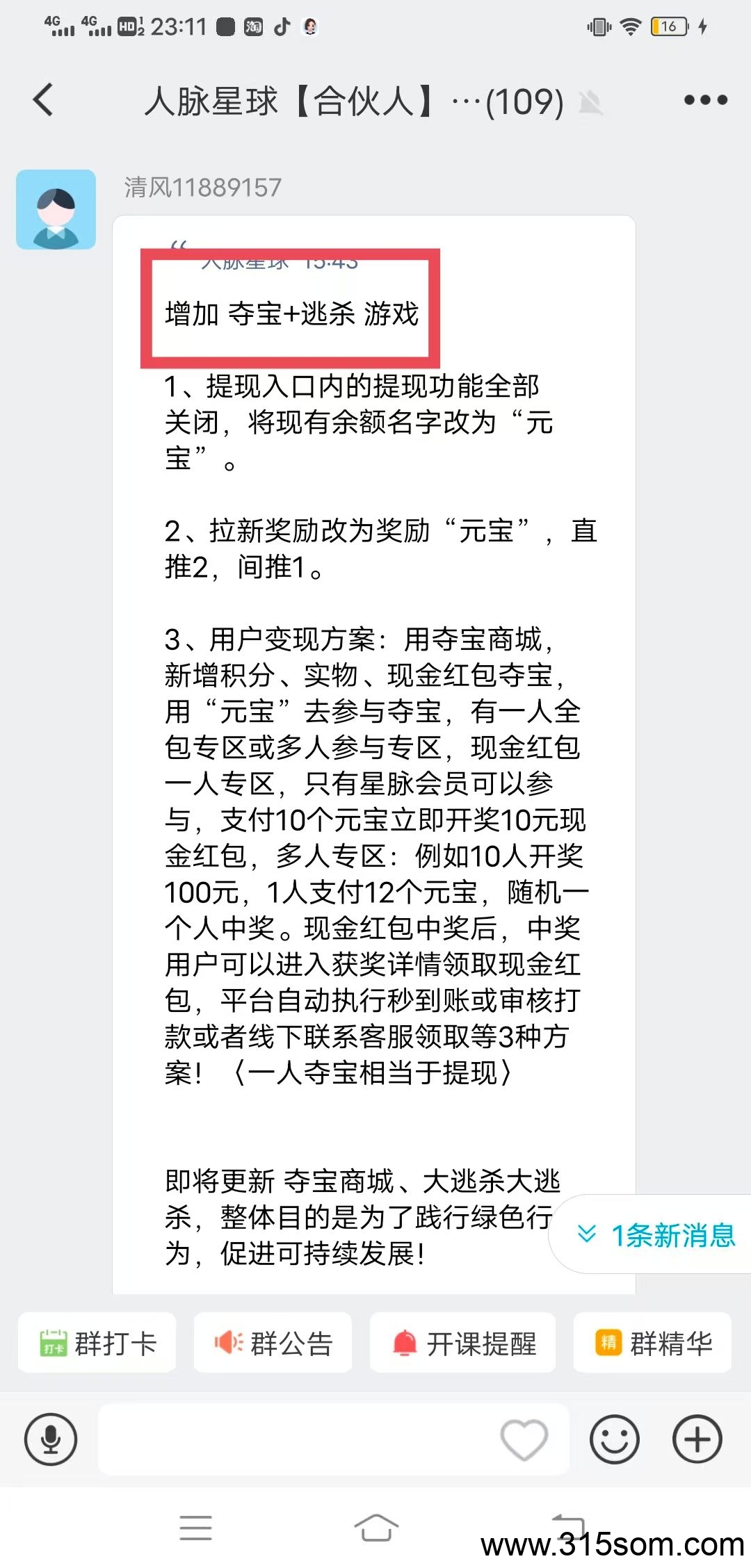This screenshot has width=751, height=1568.
Task: Tap group title 人脉星球【合伙人】to view info
Action: pyautogui.click(x=313, y=101)
